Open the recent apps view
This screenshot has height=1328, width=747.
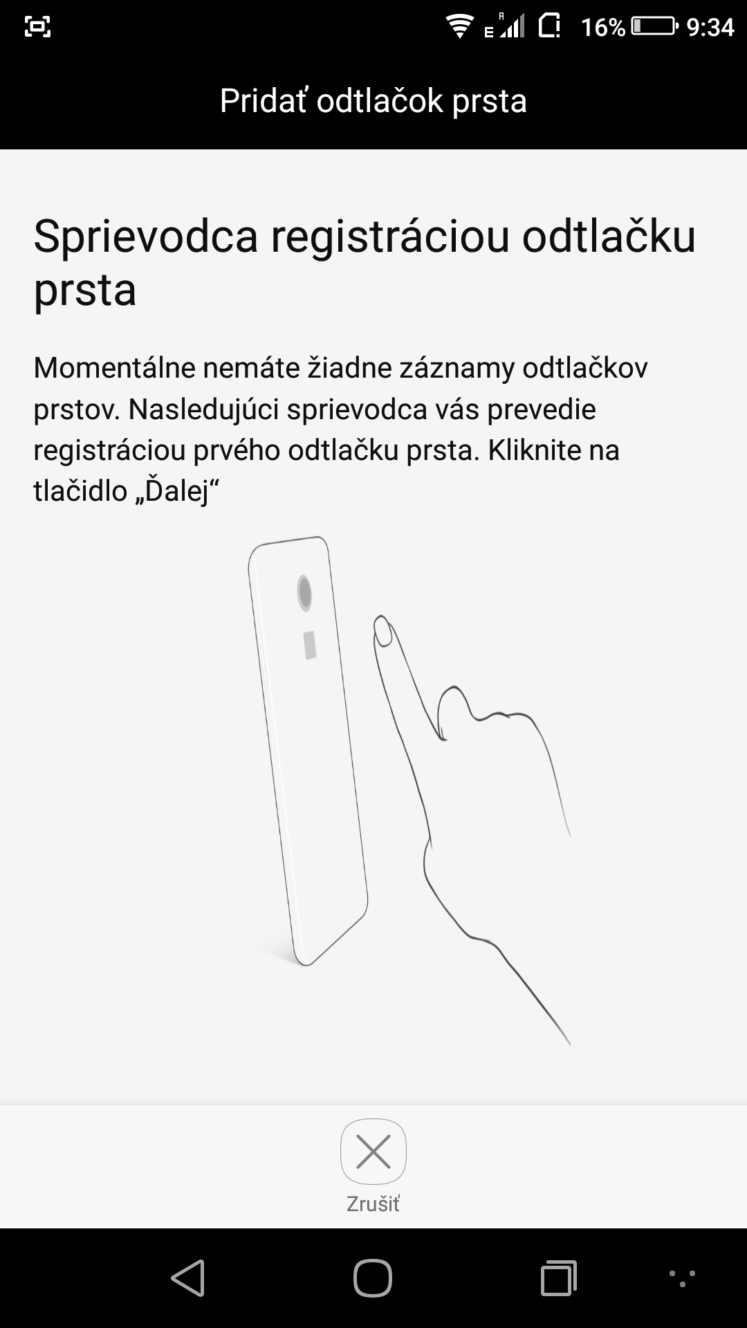559,1278
